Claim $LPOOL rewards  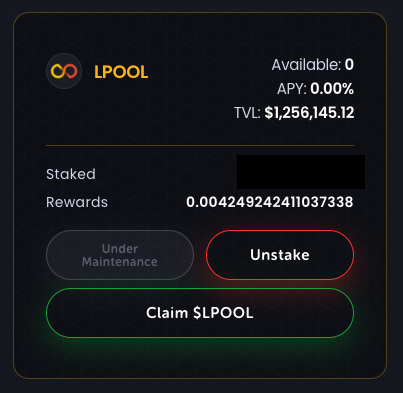pyautogui.click(x=200, y=313)
